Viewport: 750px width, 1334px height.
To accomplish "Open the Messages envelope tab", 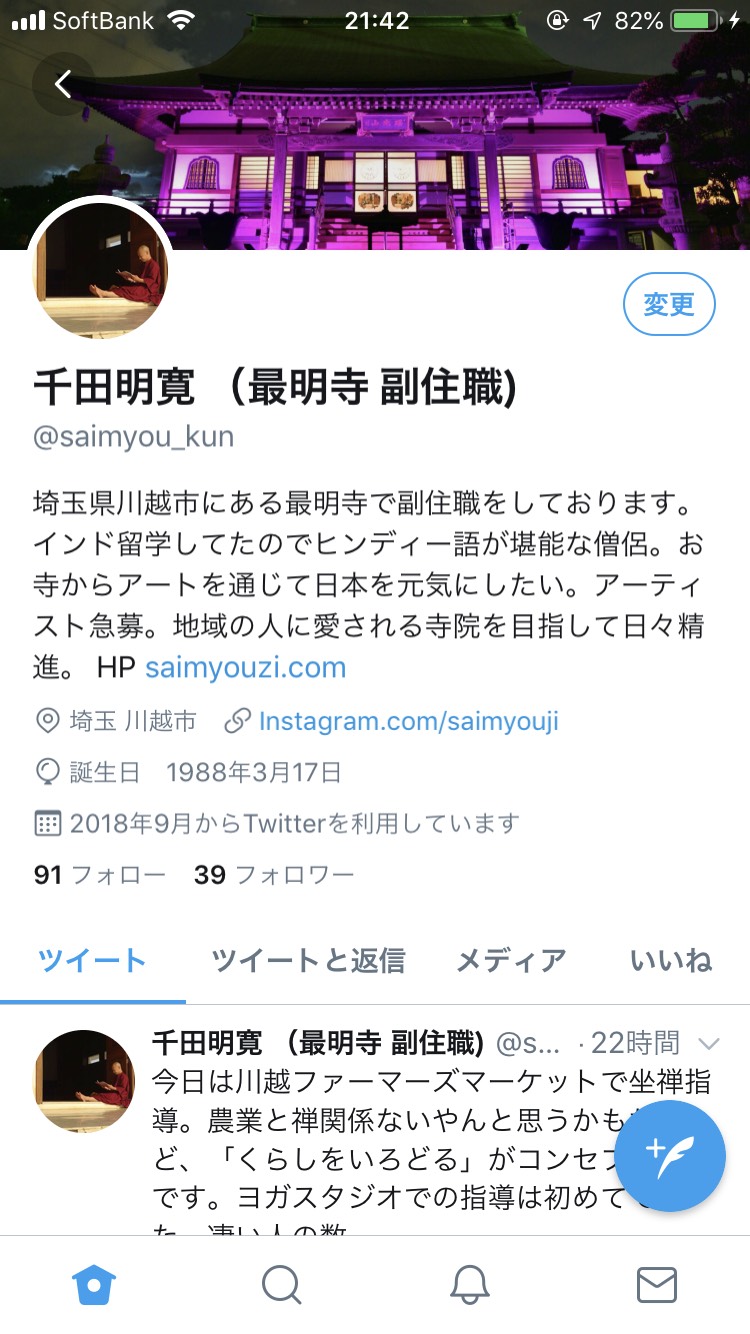I will (x=657, y=1284).
